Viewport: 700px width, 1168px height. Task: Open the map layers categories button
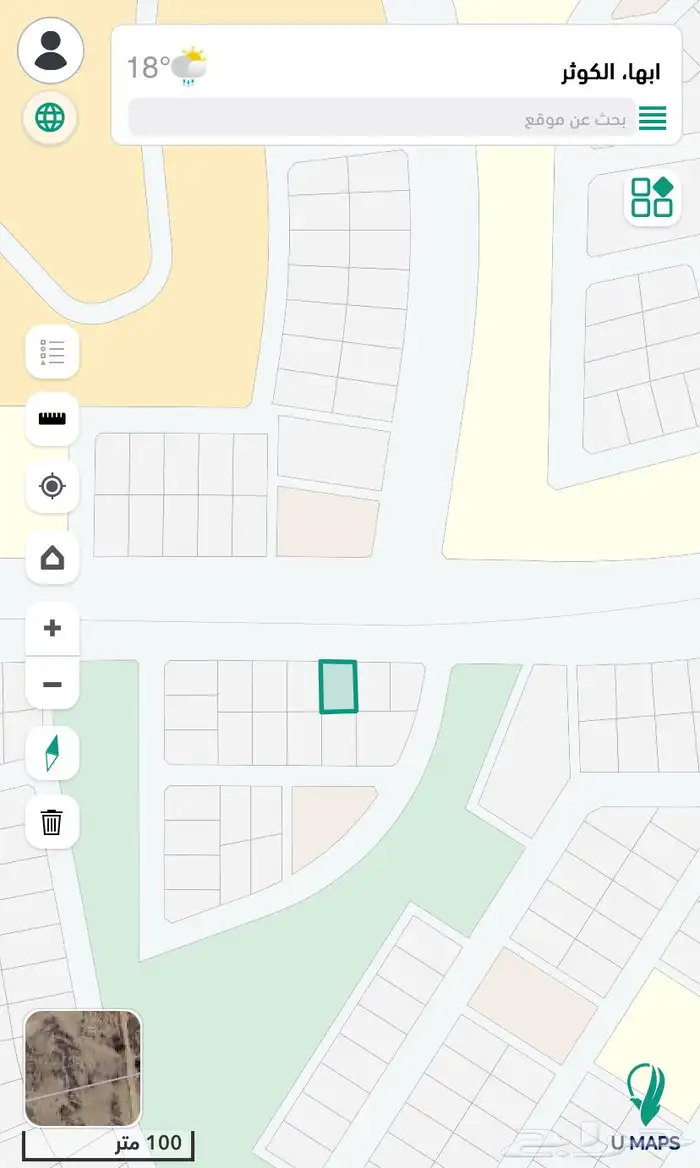(652, 197)
